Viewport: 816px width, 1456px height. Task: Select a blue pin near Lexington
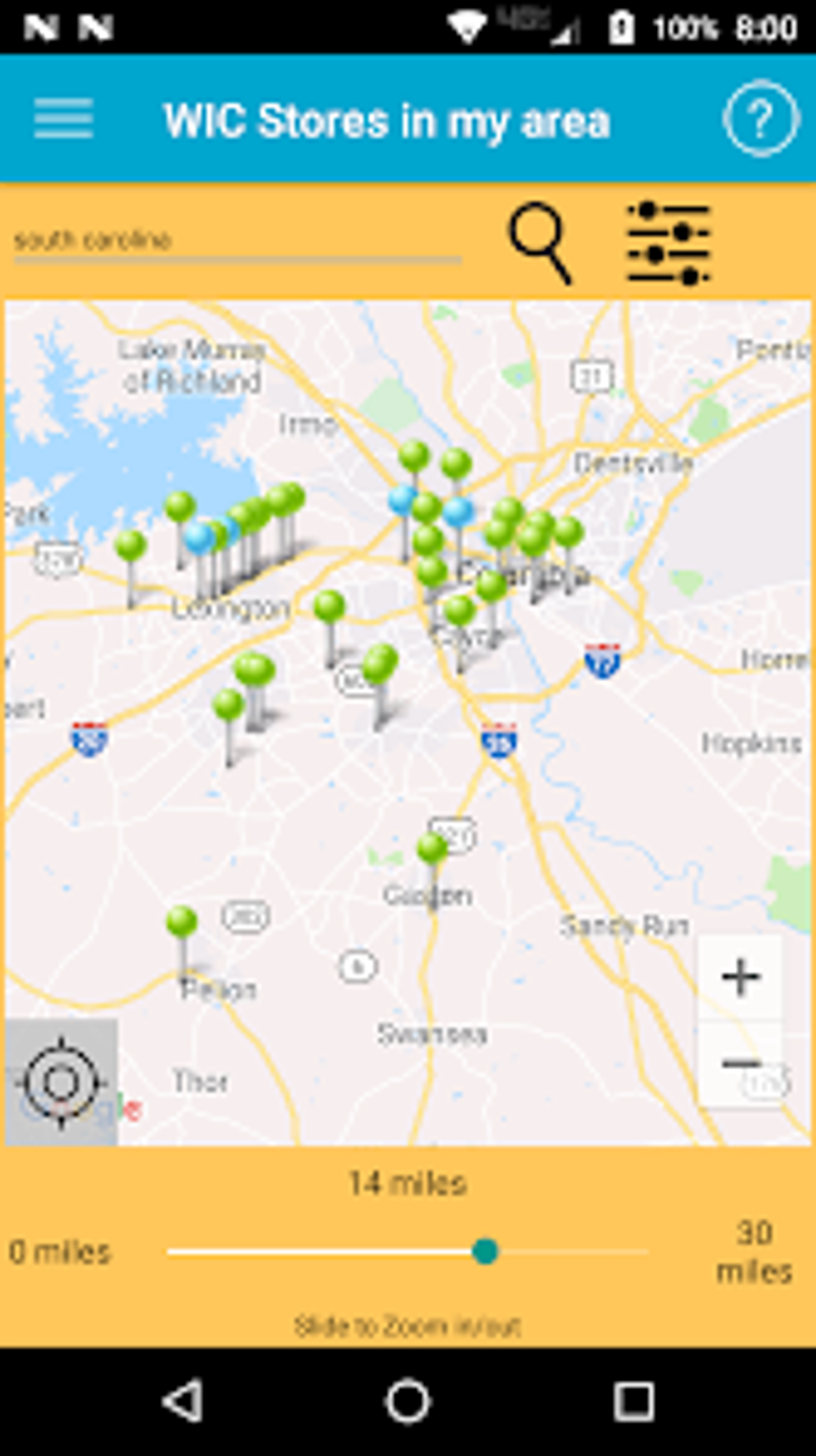coord(198,540)
